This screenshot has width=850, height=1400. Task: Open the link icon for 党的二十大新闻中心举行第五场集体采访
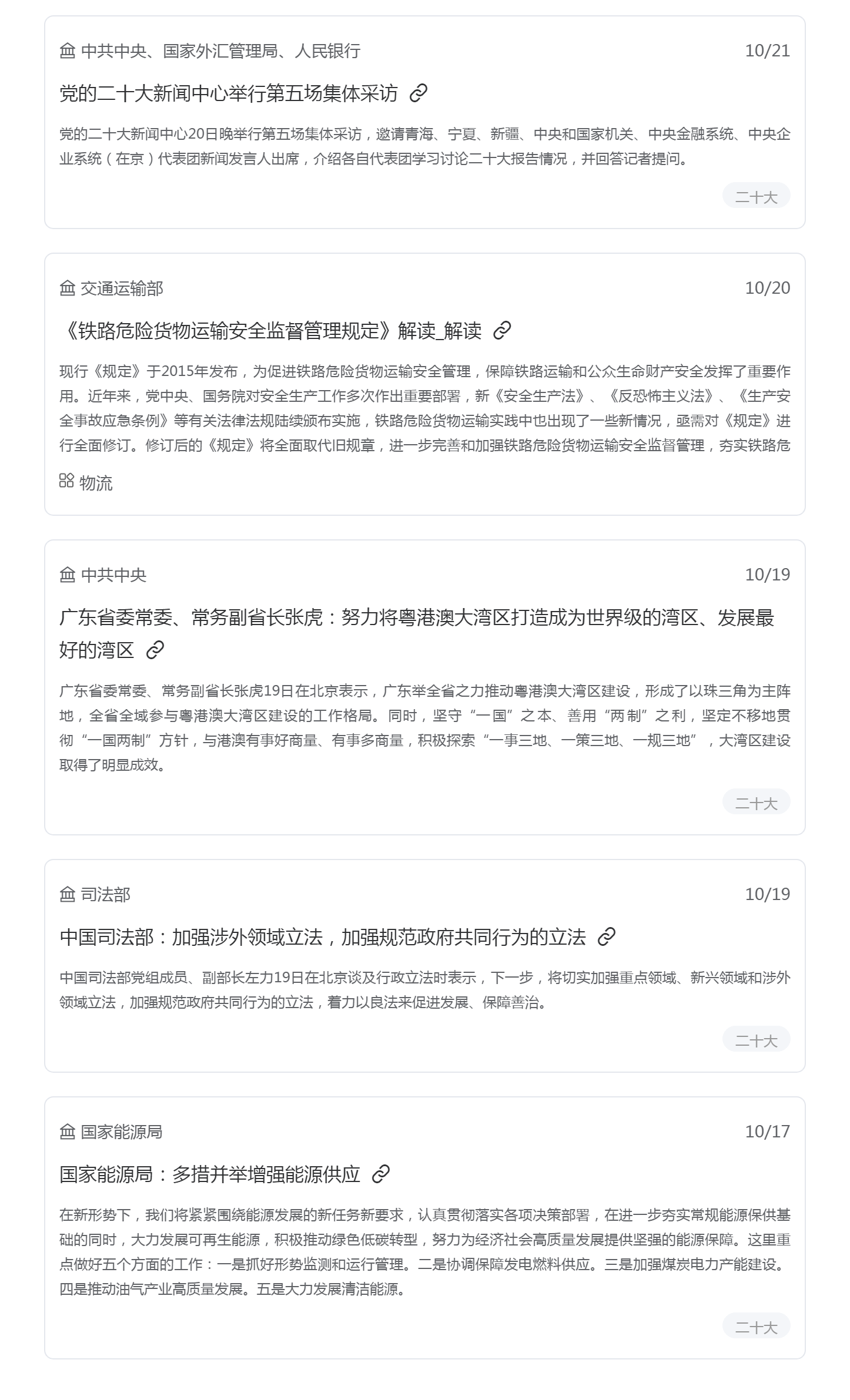coord(418,93)
